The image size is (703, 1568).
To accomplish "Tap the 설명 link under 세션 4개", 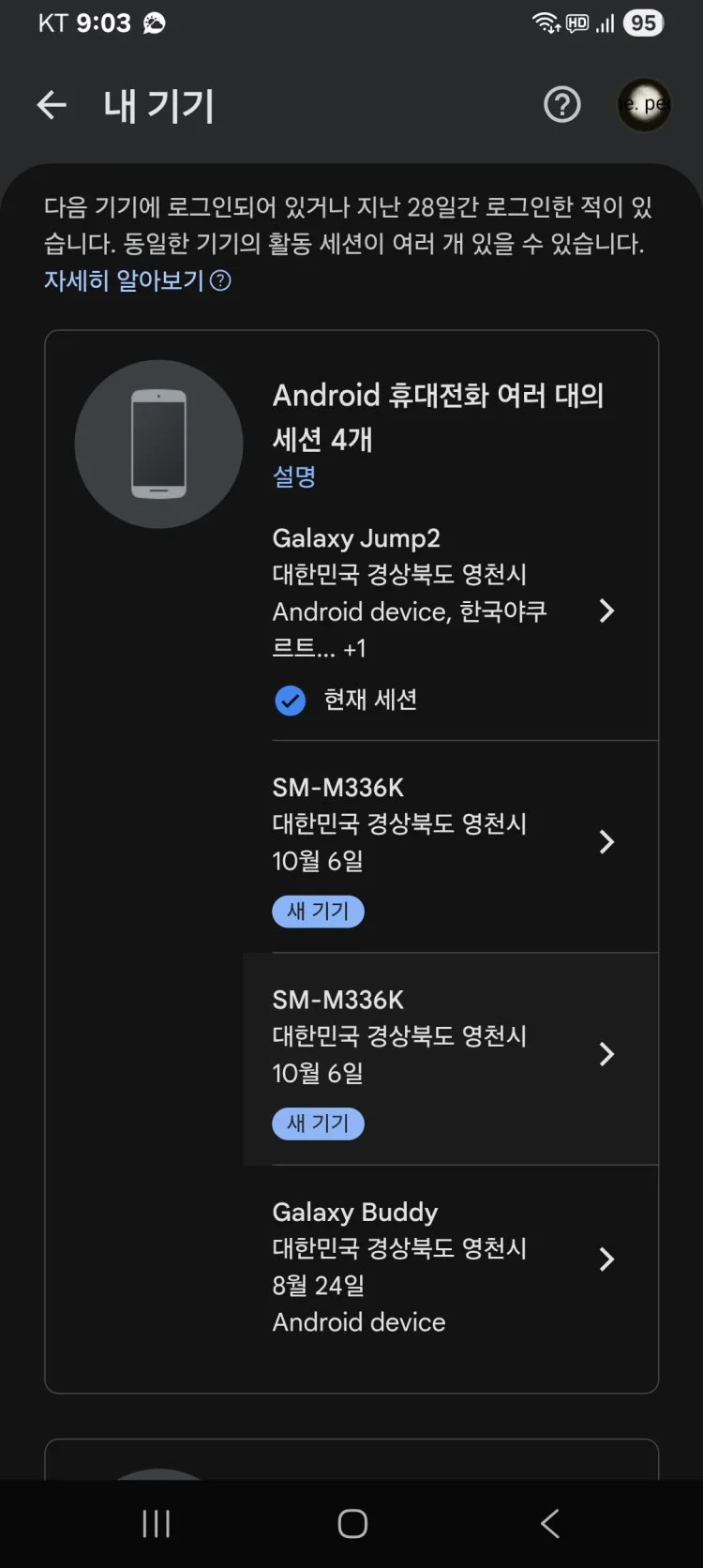I will [294, 476].
